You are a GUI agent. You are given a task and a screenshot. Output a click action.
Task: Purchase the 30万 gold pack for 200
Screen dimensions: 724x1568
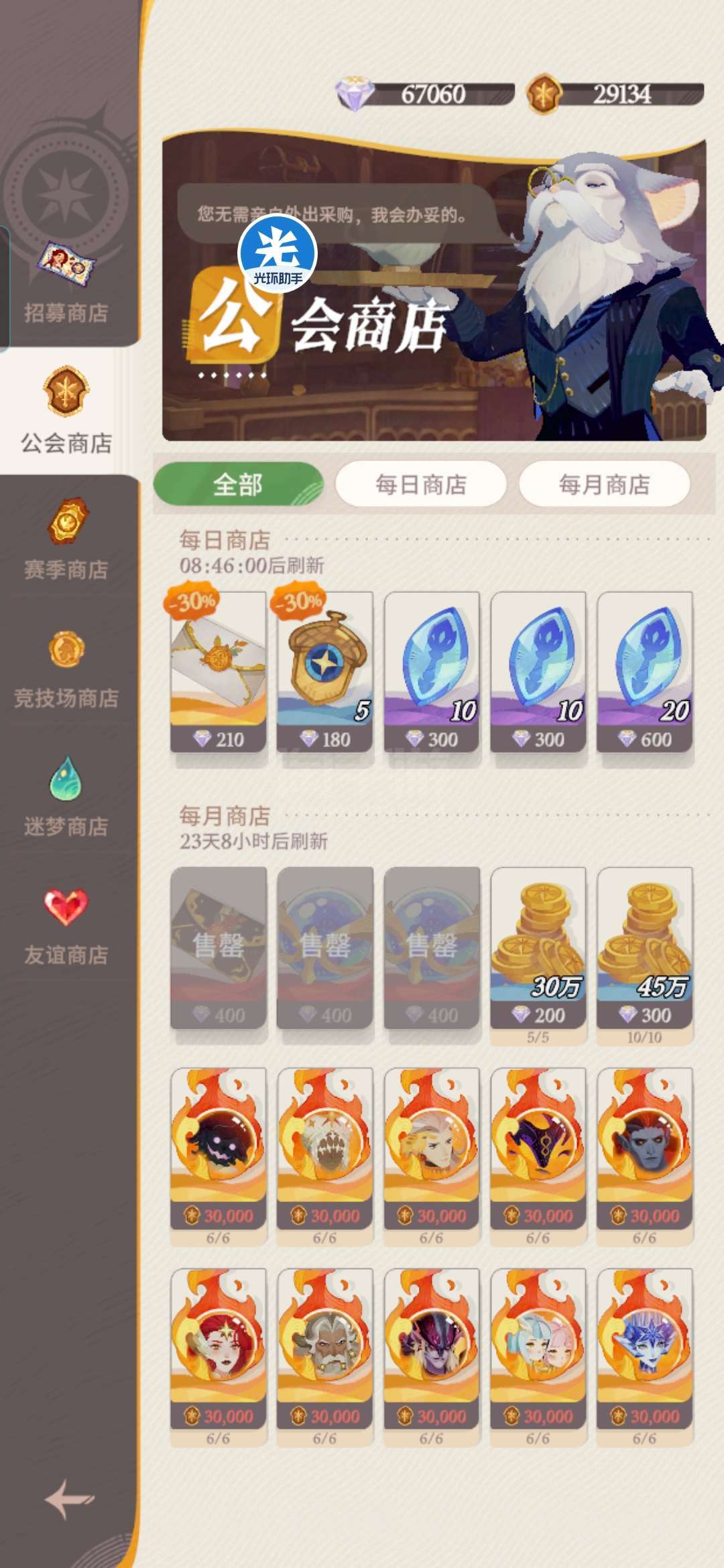(x=538, y=948)
